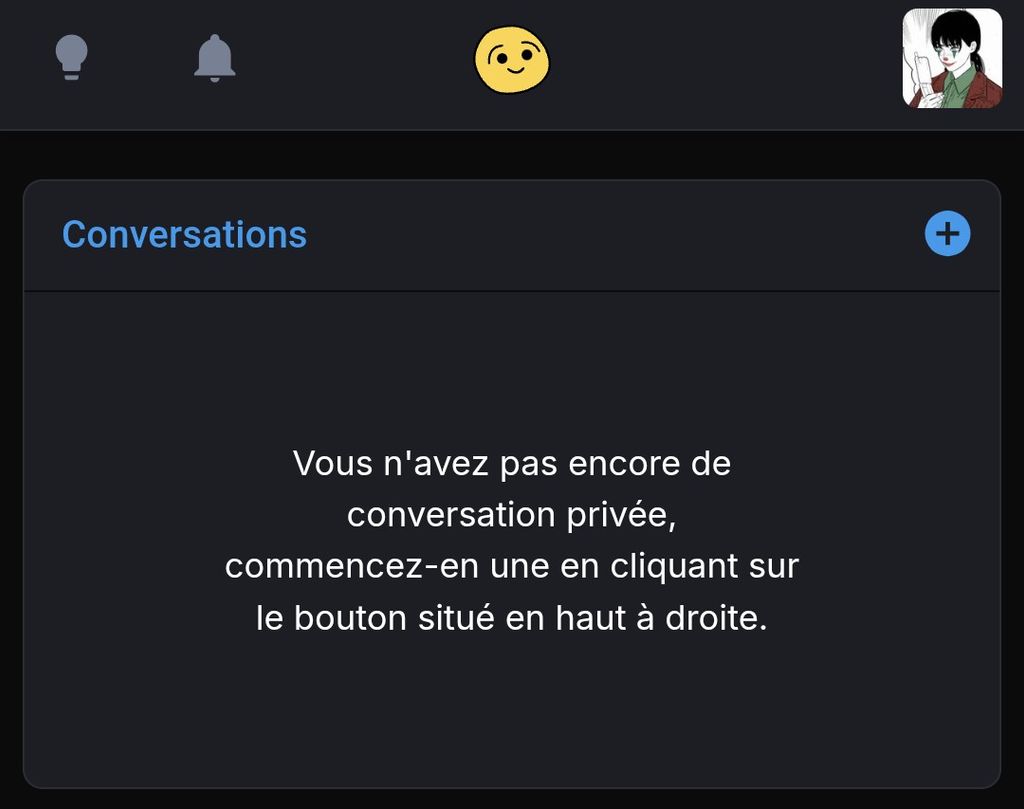Tap the lightbulb icon in the top bar
1024x809 pixels.
71,57
